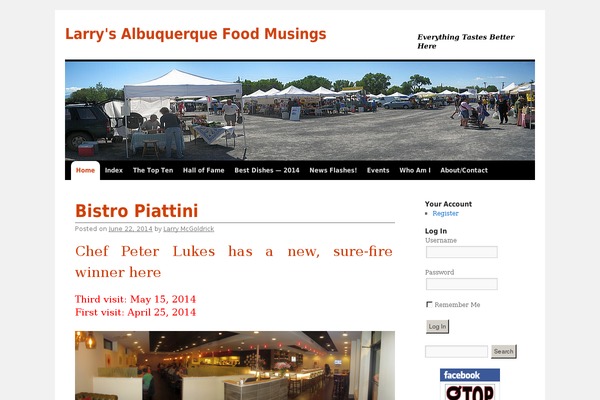This screenshot has width=600, height=400.
Task: Focus the sidebar search box
Action: 456,351
